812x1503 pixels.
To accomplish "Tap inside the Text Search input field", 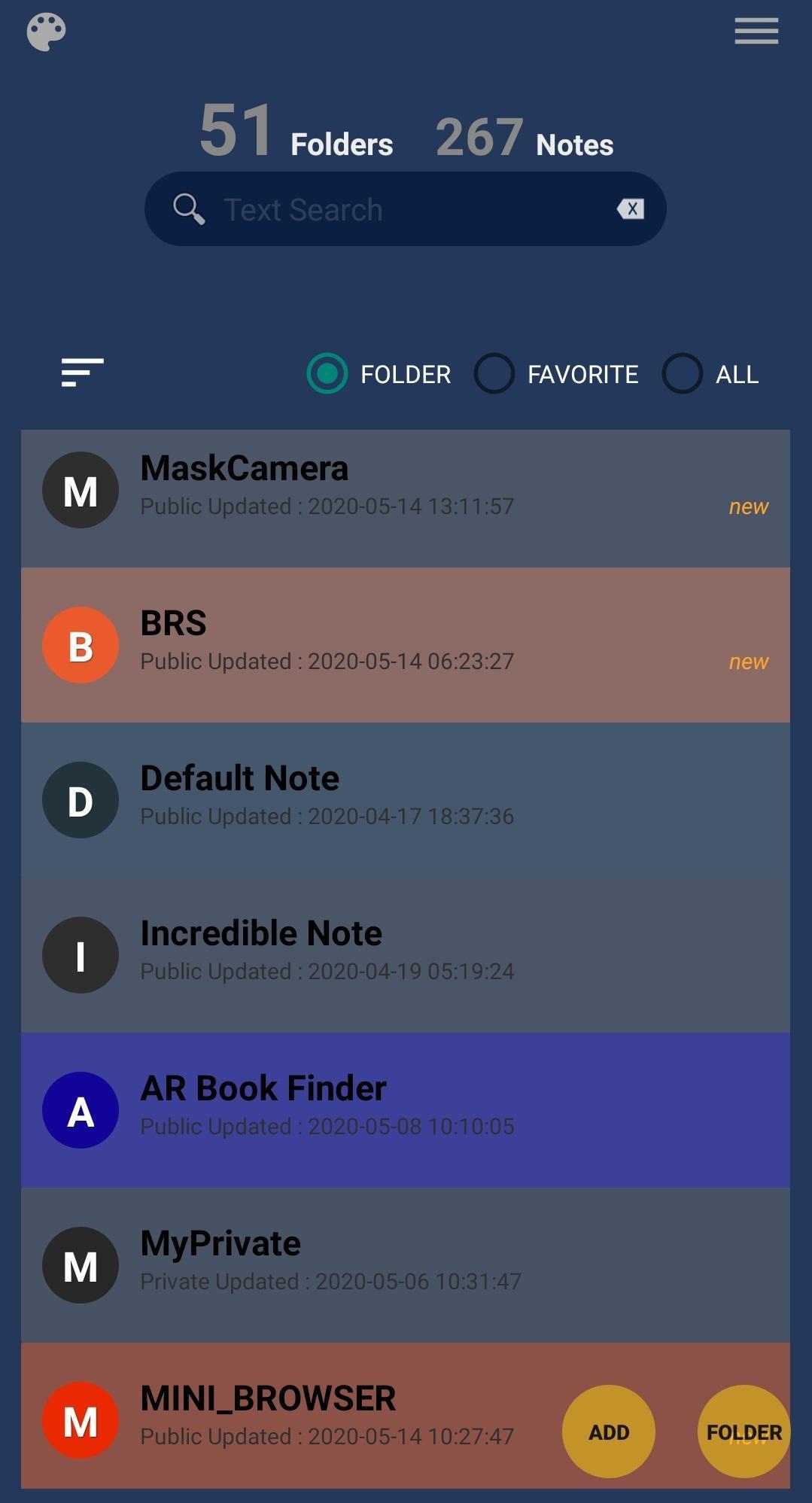I will point(376,208).
